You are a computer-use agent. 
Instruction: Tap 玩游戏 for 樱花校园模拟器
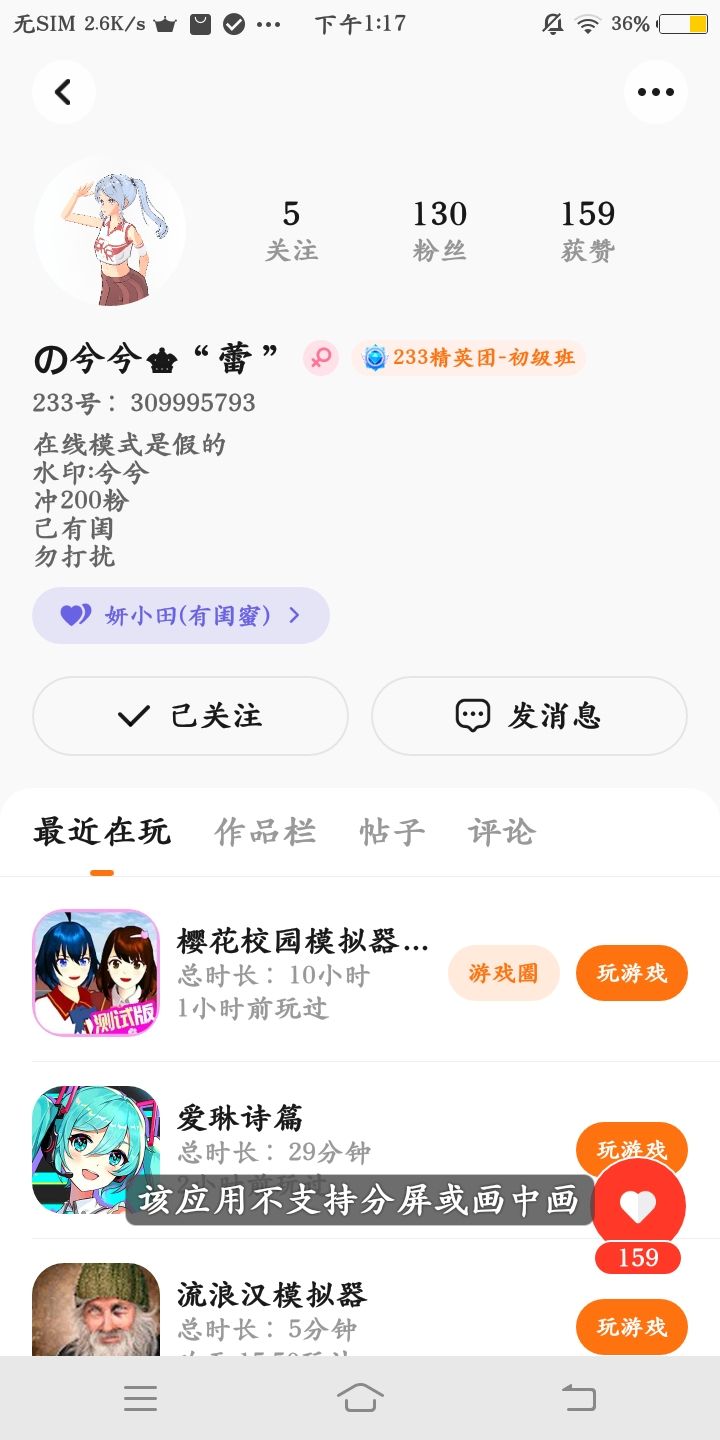tap(631, 973)
